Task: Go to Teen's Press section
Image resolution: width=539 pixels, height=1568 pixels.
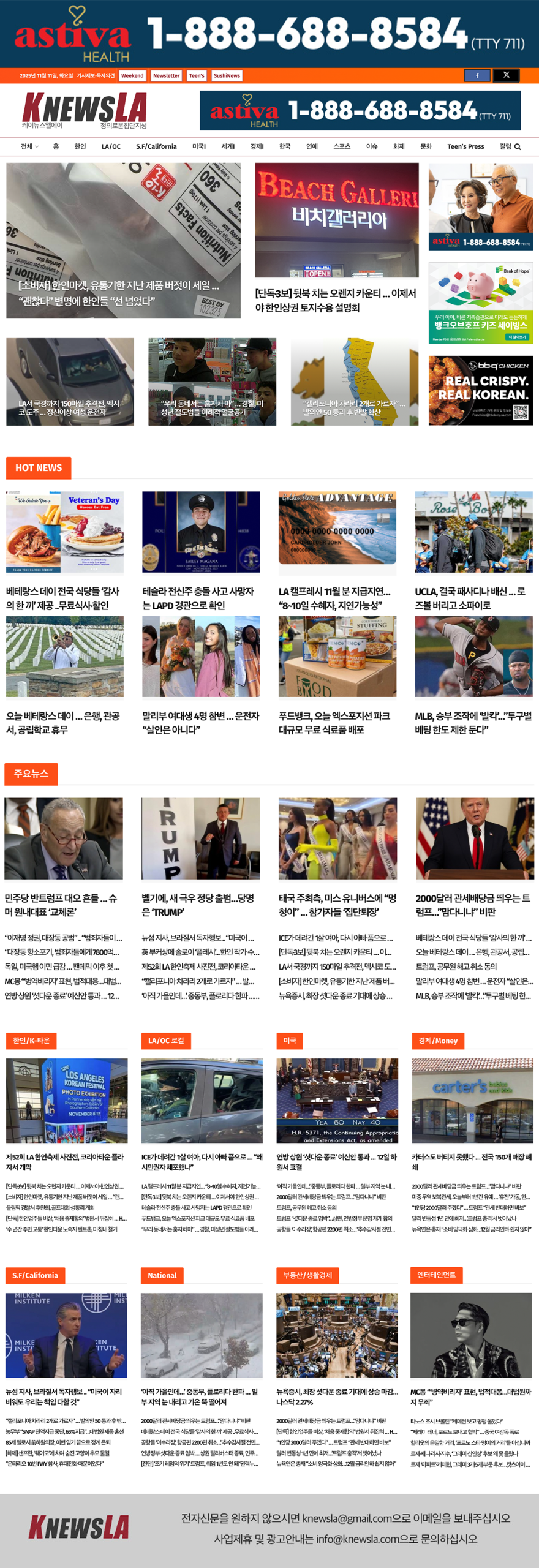Action: pyautogui.click(x=466, y=147)
